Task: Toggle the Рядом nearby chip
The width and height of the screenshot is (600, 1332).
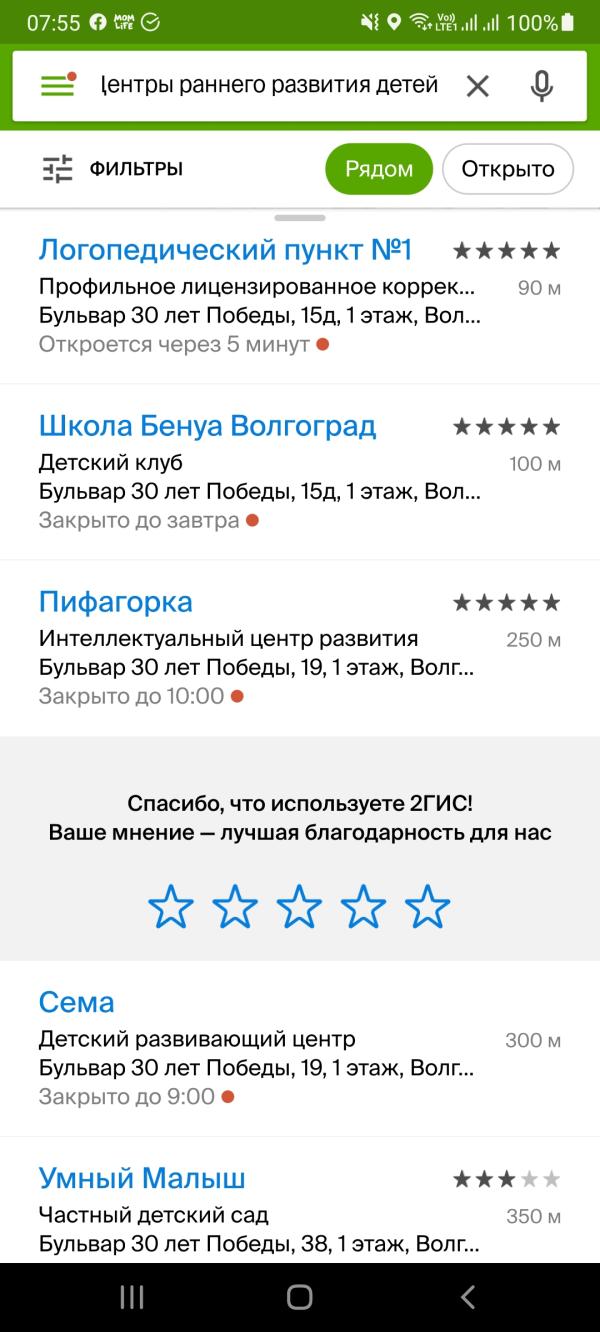Action: click(379, 169)
